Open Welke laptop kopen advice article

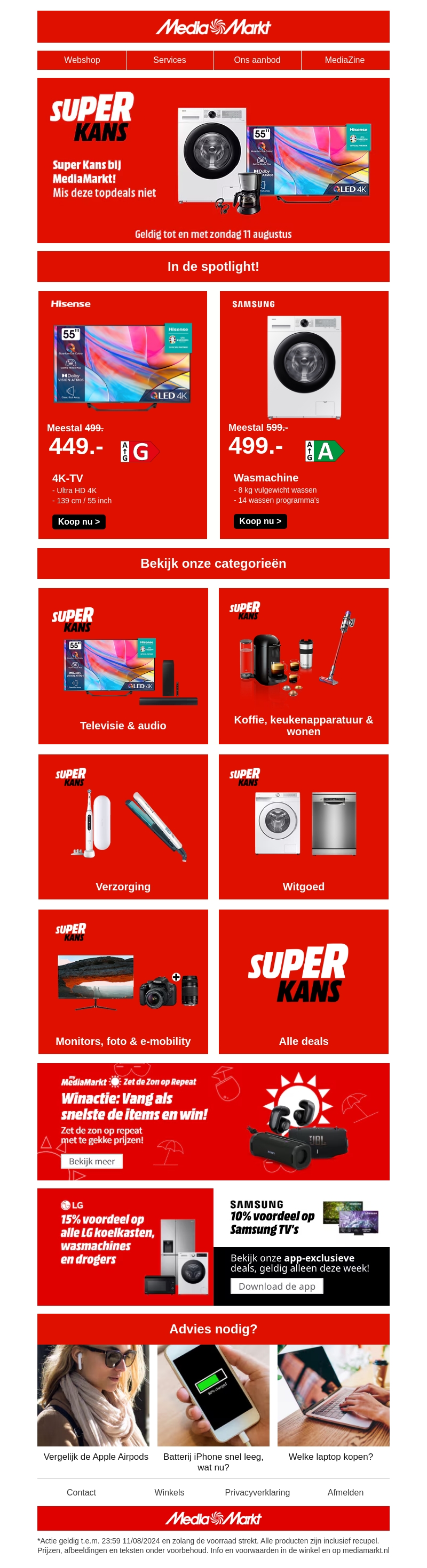click(331, 1457)
